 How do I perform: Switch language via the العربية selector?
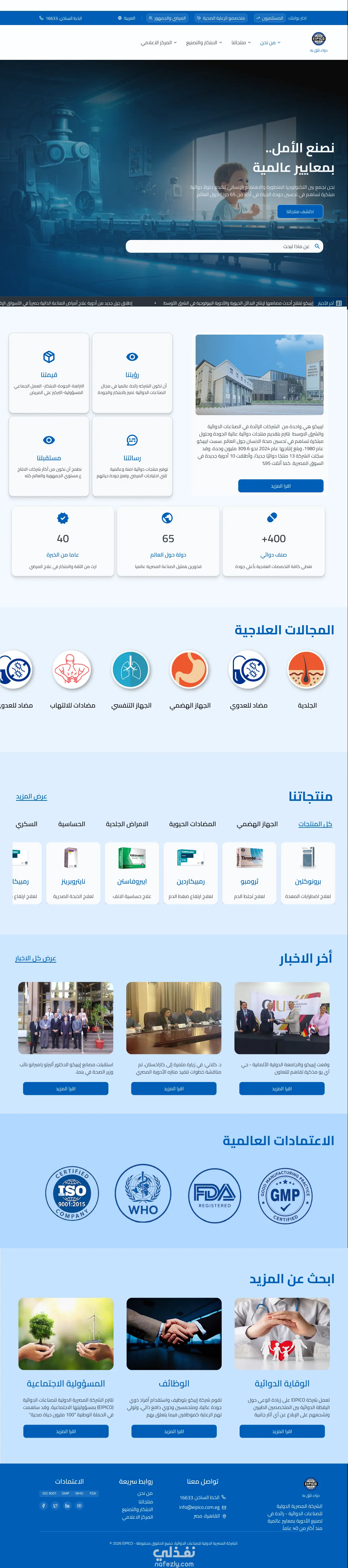click(127, 18)
